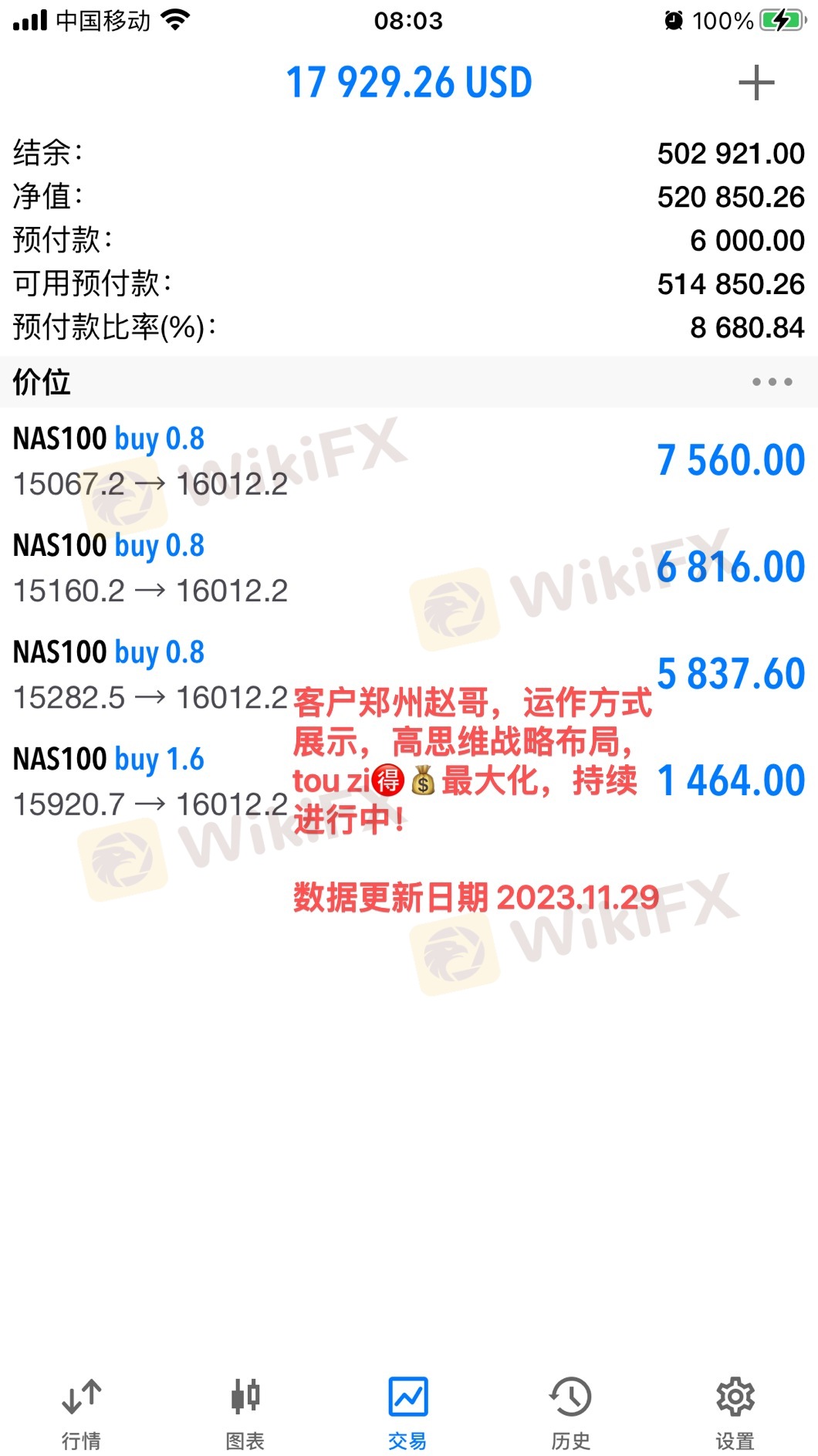The image size is (818, 1456).
Task: Select the 交易 tab
Action: pyautogui.click(x=408, y=1411)
